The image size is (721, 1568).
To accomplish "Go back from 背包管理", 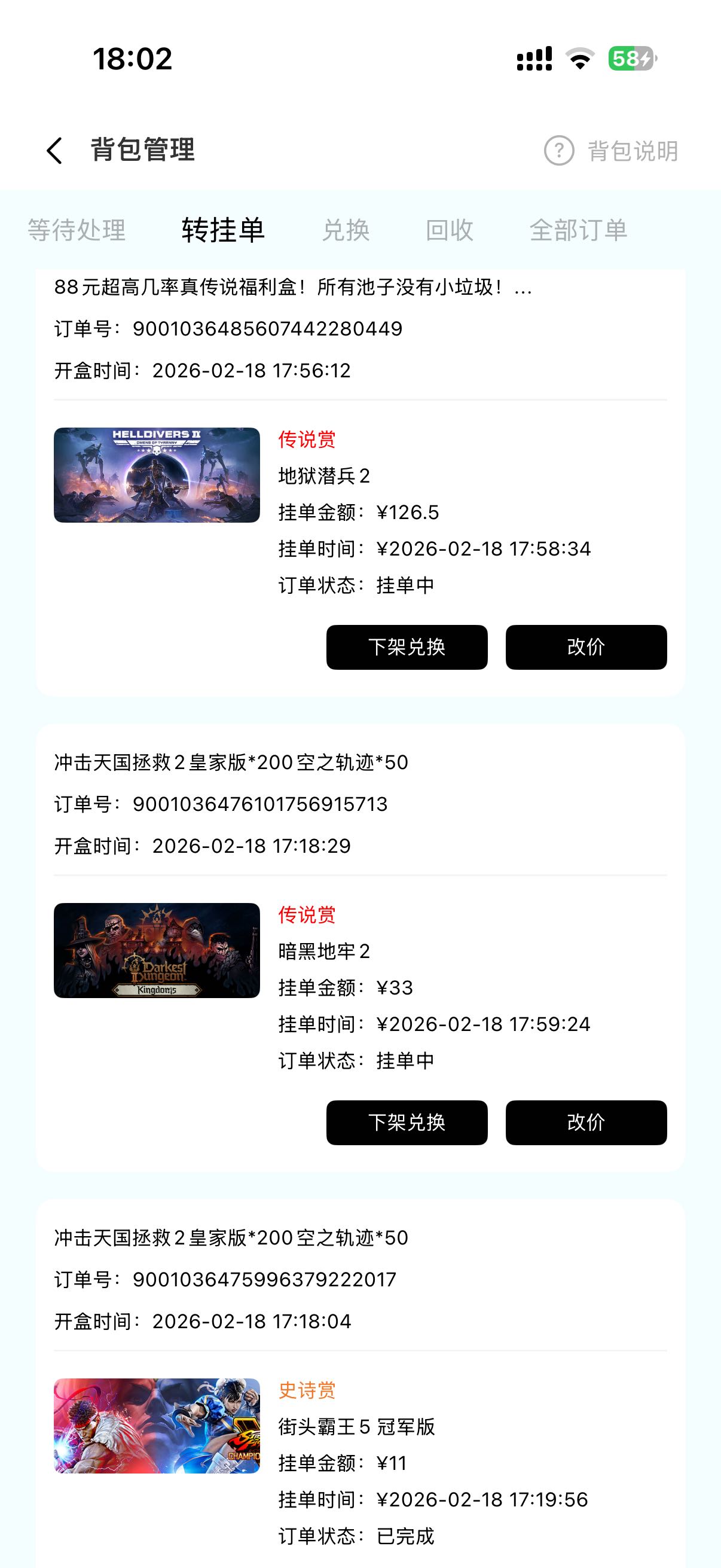I will [55, 150].
